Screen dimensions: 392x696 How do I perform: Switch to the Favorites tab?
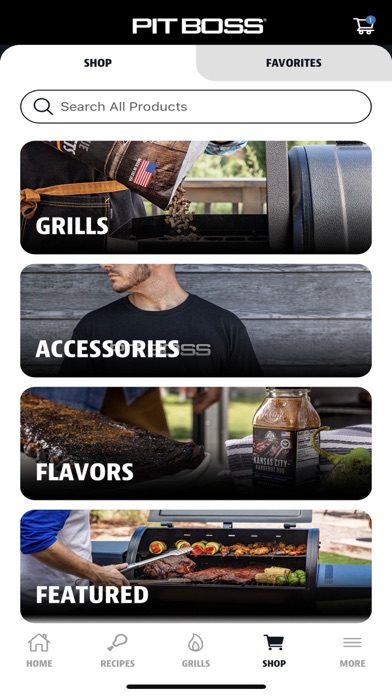[293, 63]
